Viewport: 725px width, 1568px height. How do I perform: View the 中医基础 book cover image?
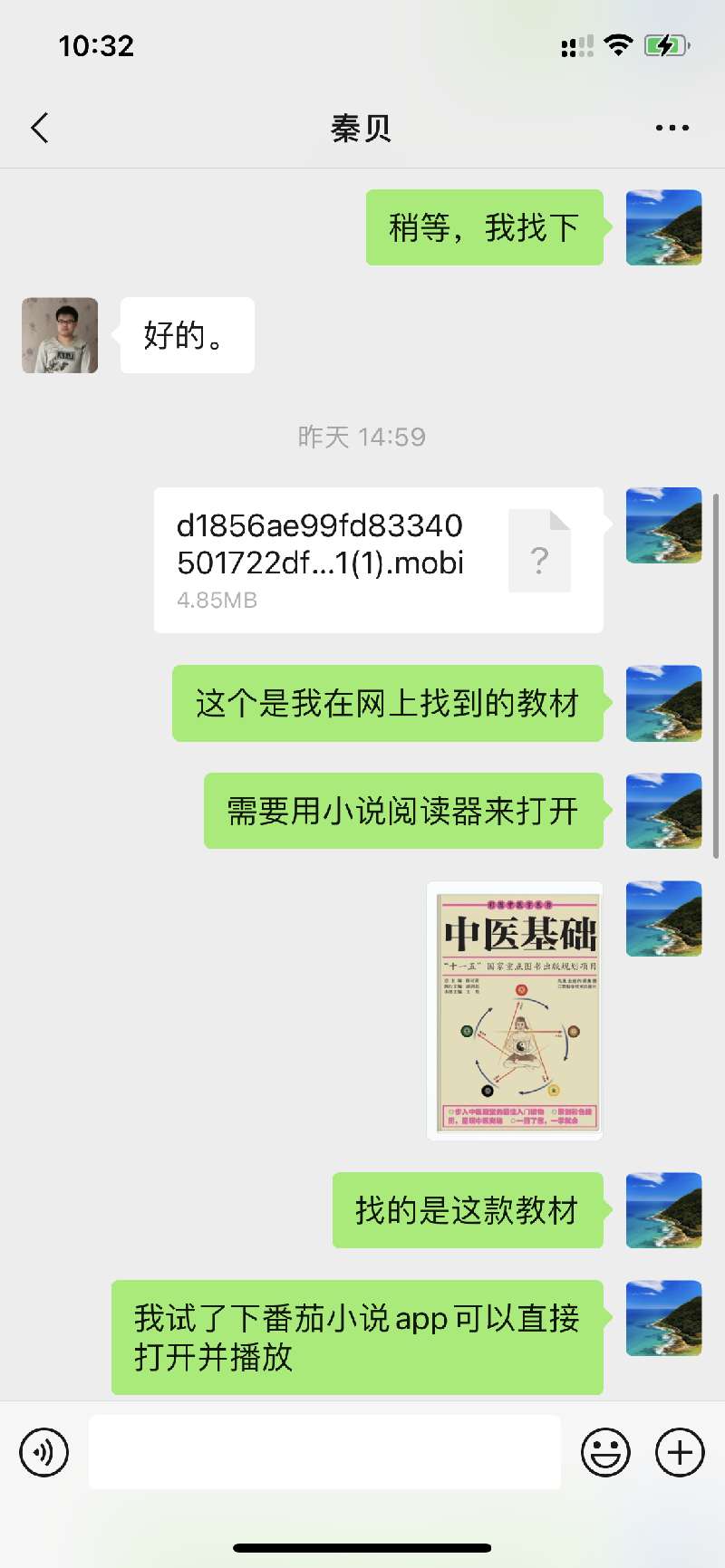pyautogui.click(x=515, y=1010)
